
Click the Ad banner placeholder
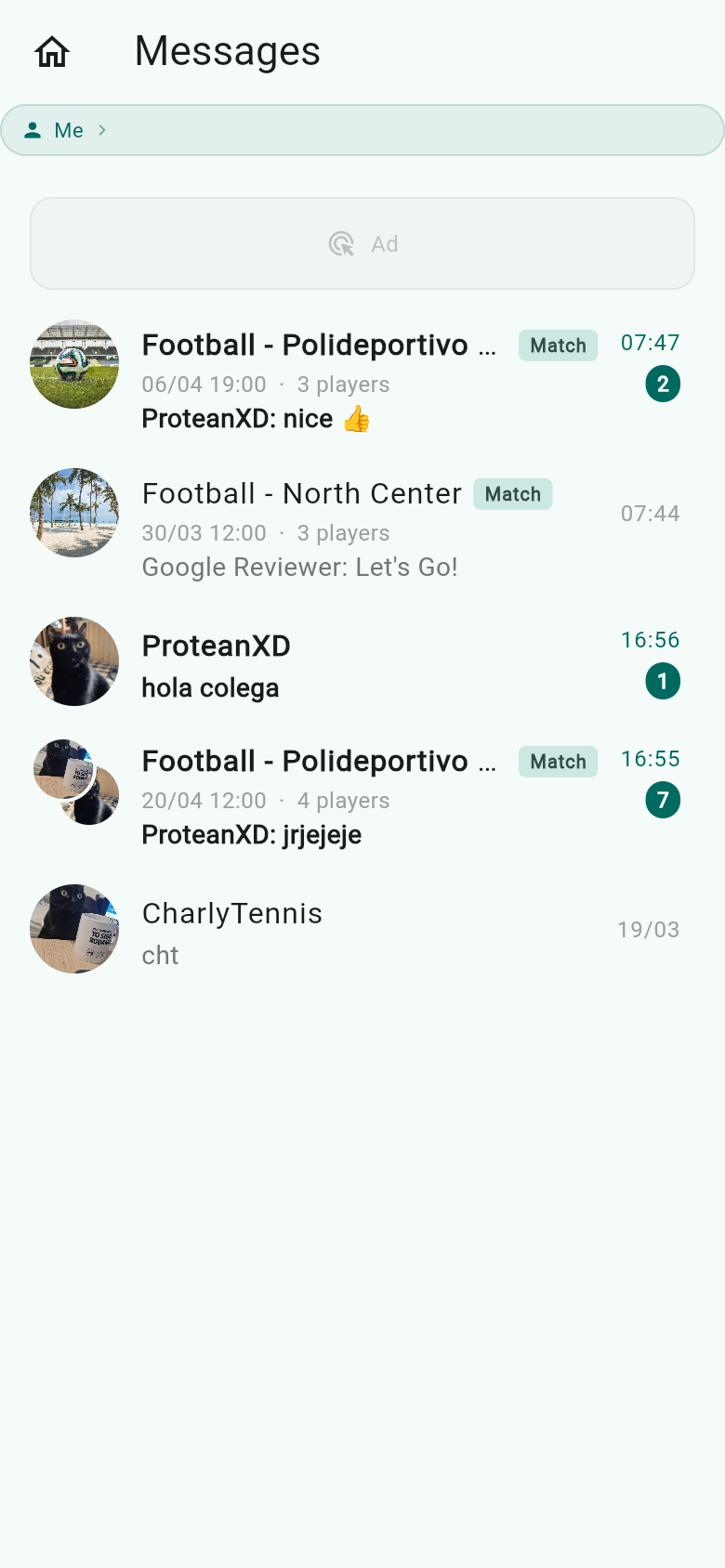[362, 243]
